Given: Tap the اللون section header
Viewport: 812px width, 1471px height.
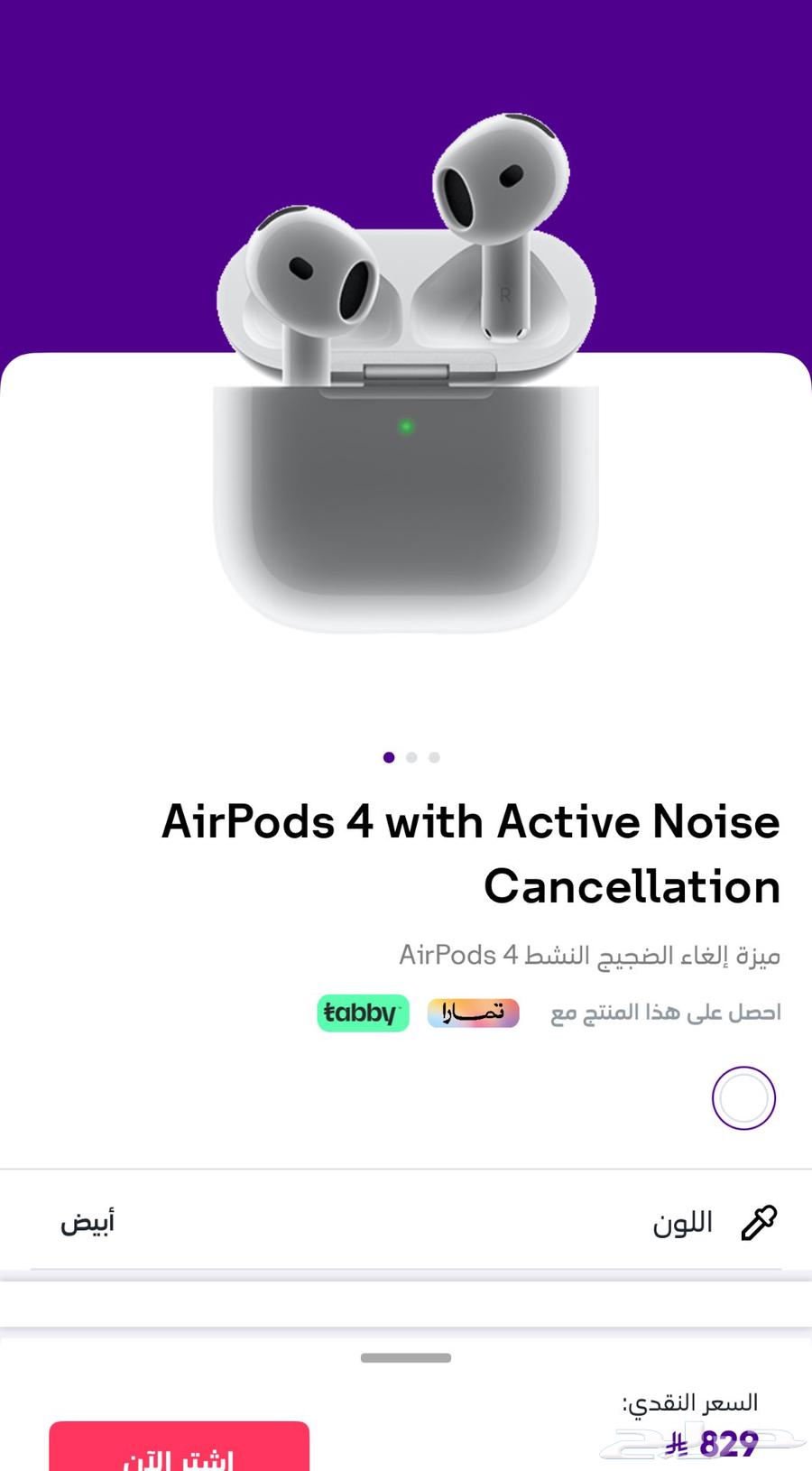Looking at the screenshot, I should 683,1221.
